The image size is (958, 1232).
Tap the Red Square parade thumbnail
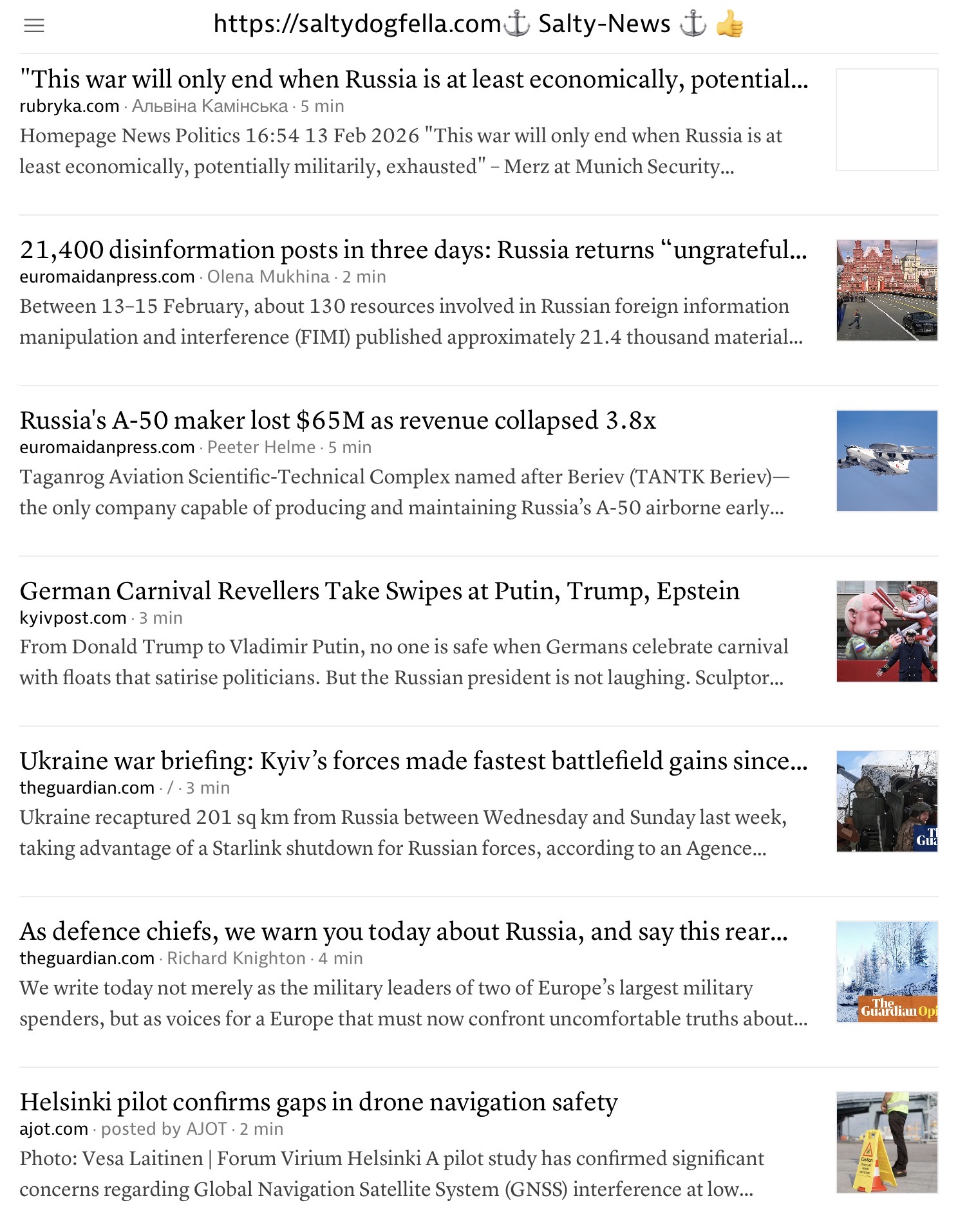887,290
